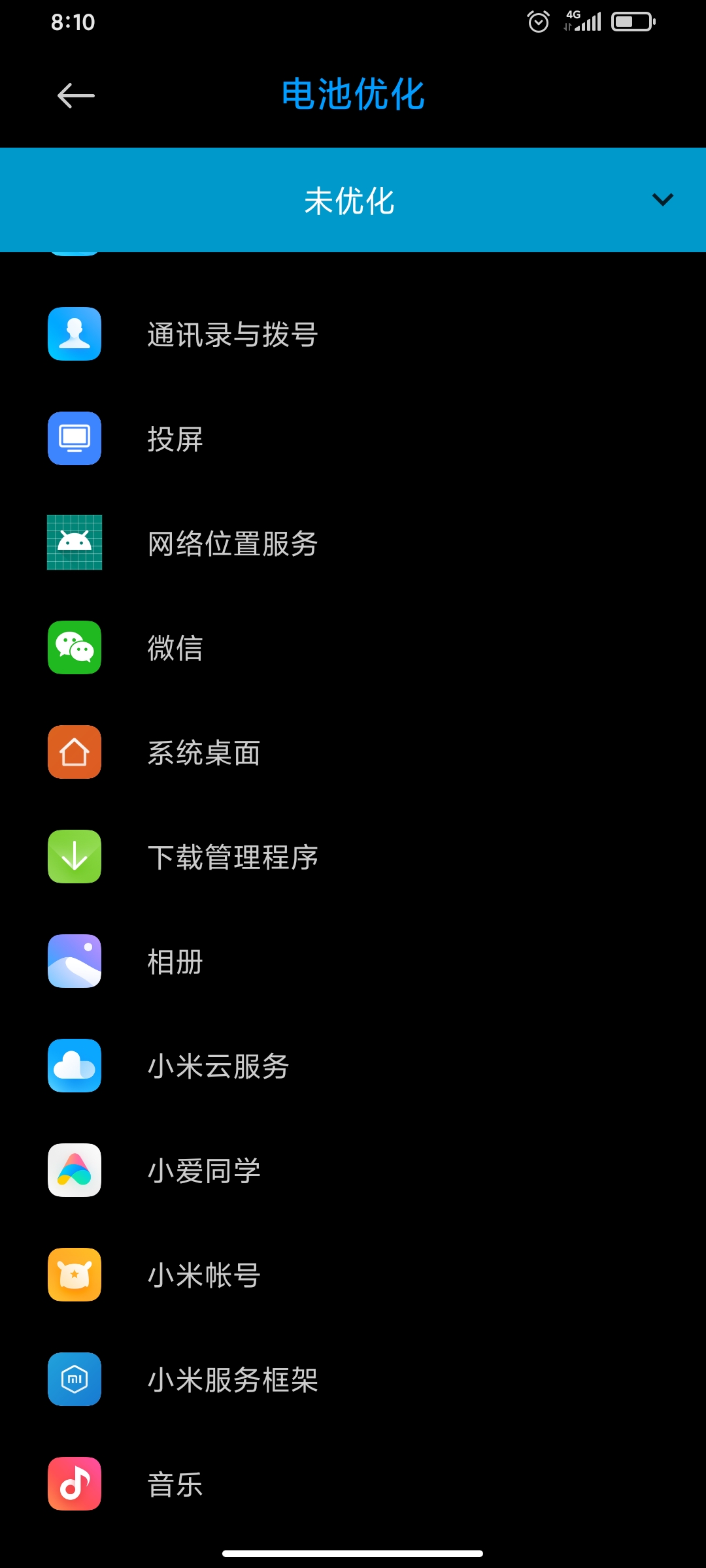Go back from the 电池优化 screen
The height and width of the screenshot is (1568, 706).
click(x=76, y=96)
